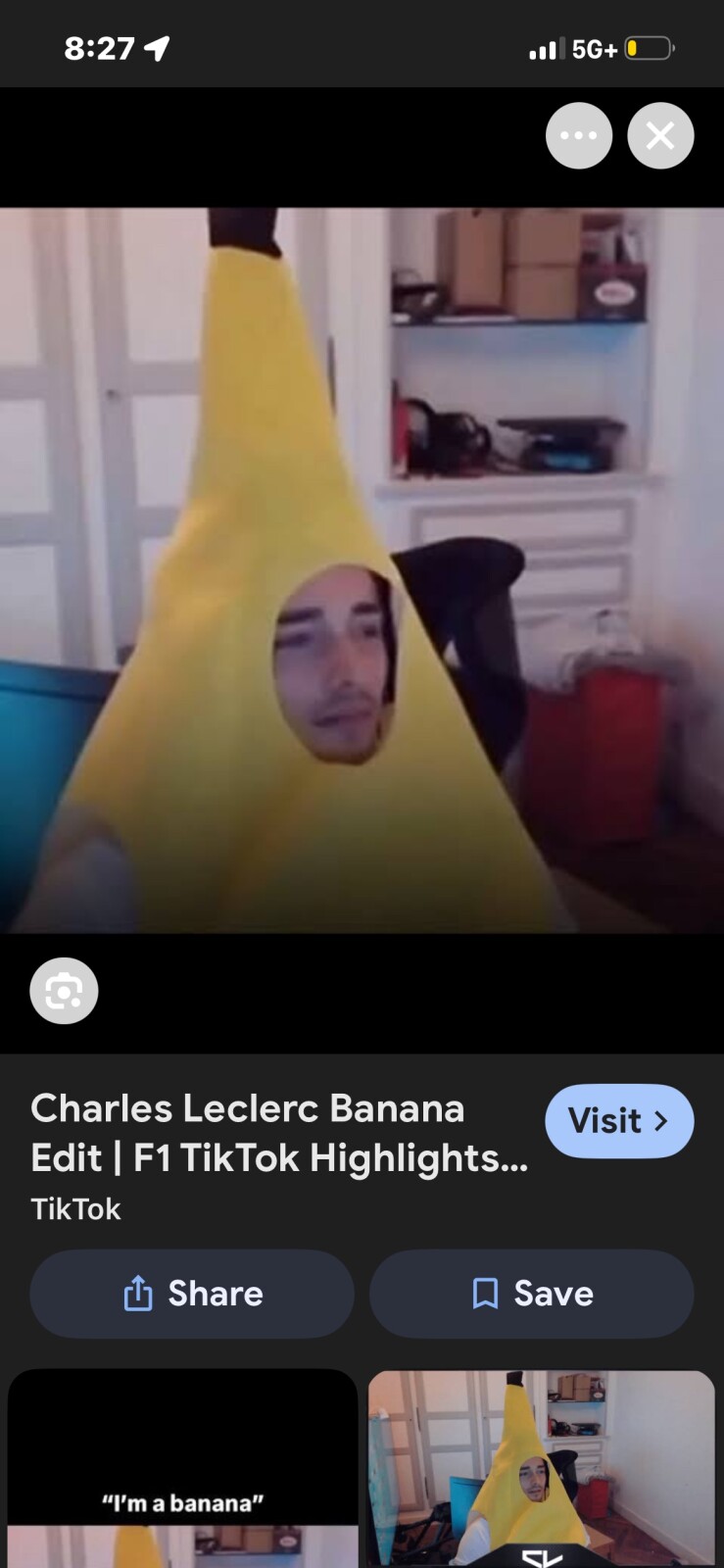This screenshot has width=724, height=1568.
Task: Visit the TikTok source page
Action: point(618,1121)
